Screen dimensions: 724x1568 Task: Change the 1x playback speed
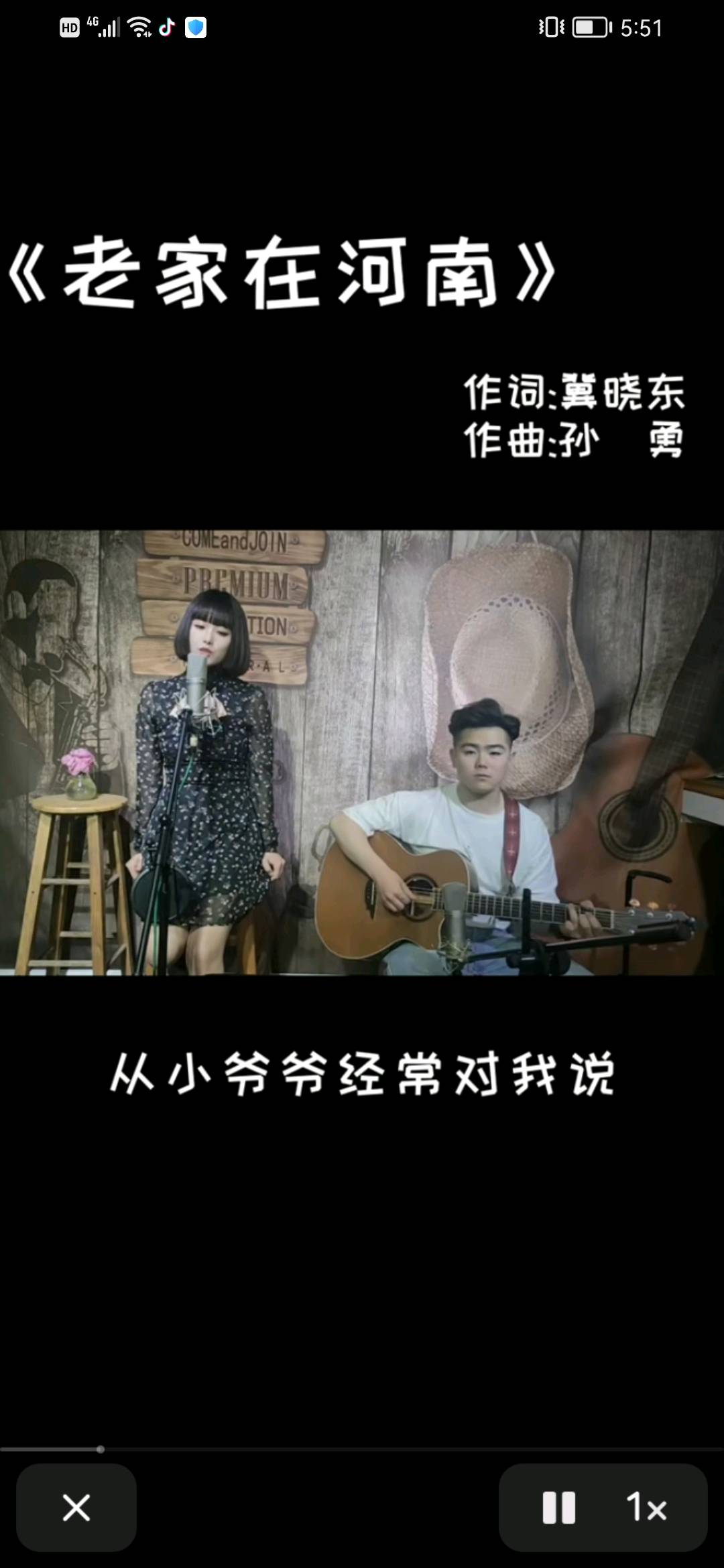click(x=647, y=1508)
